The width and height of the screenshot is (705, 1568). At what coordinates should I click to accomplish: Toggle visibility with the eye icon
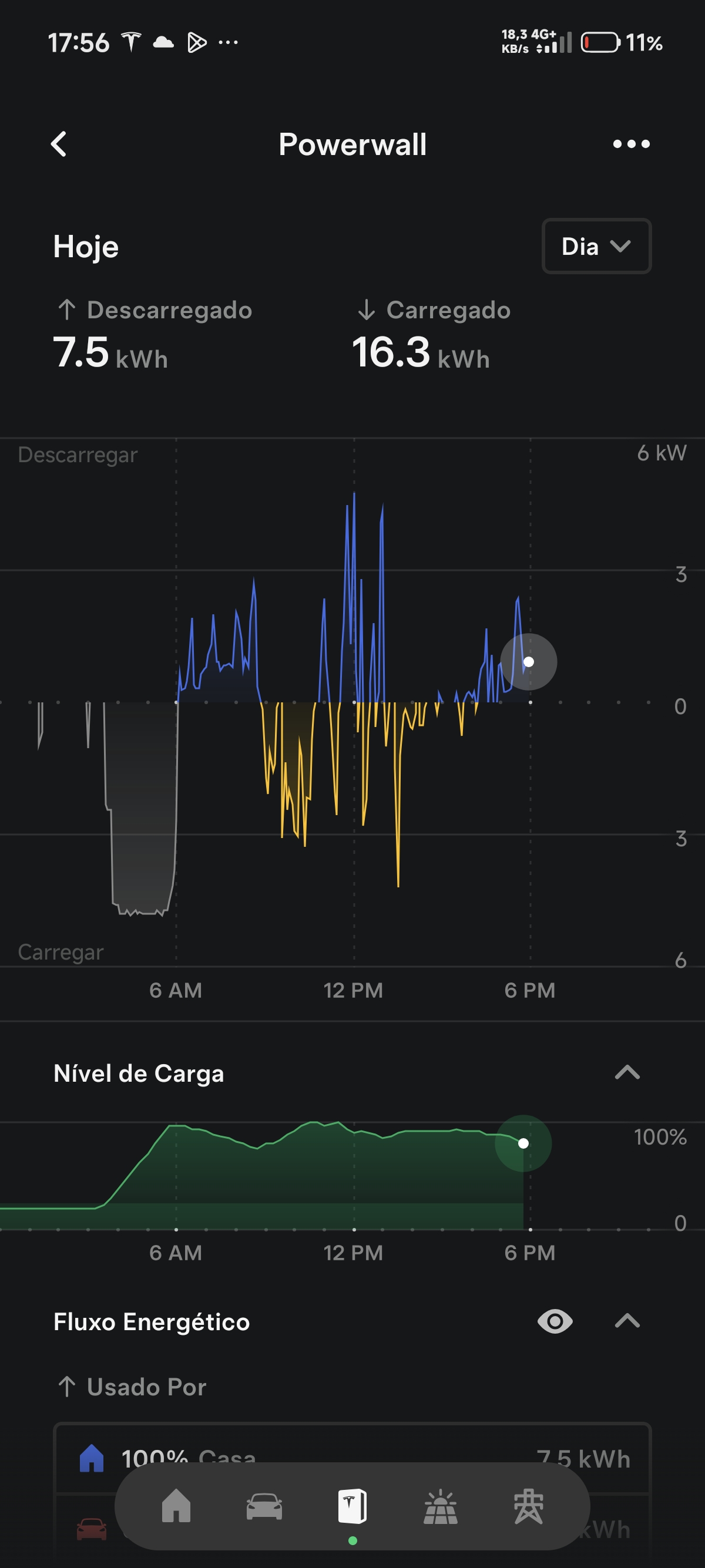pyautogui.click(x=555, y=1321)
